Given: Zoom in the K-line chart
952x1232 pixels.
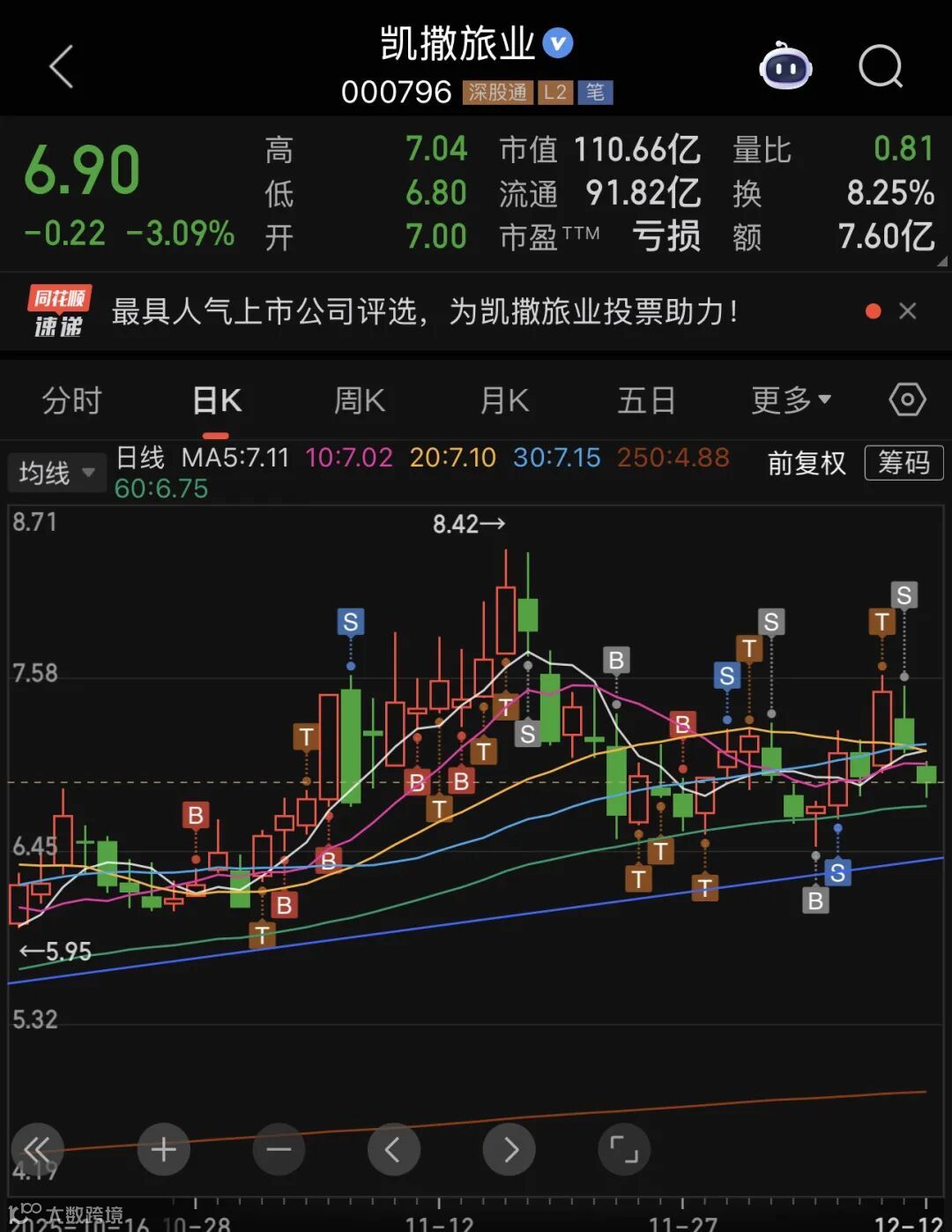Looking at the screenshot, I should [164, 1149].
